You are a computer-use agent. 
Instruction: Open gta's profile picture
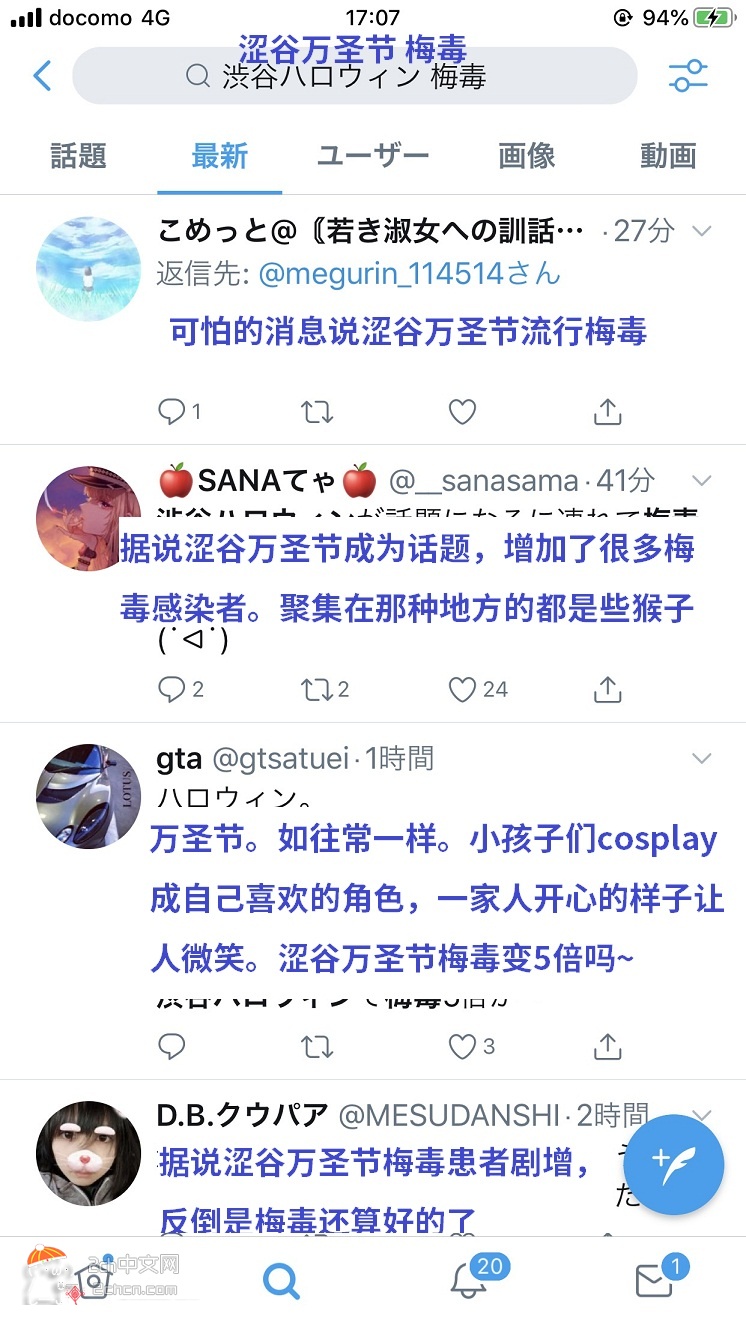[x=88, y=796]
